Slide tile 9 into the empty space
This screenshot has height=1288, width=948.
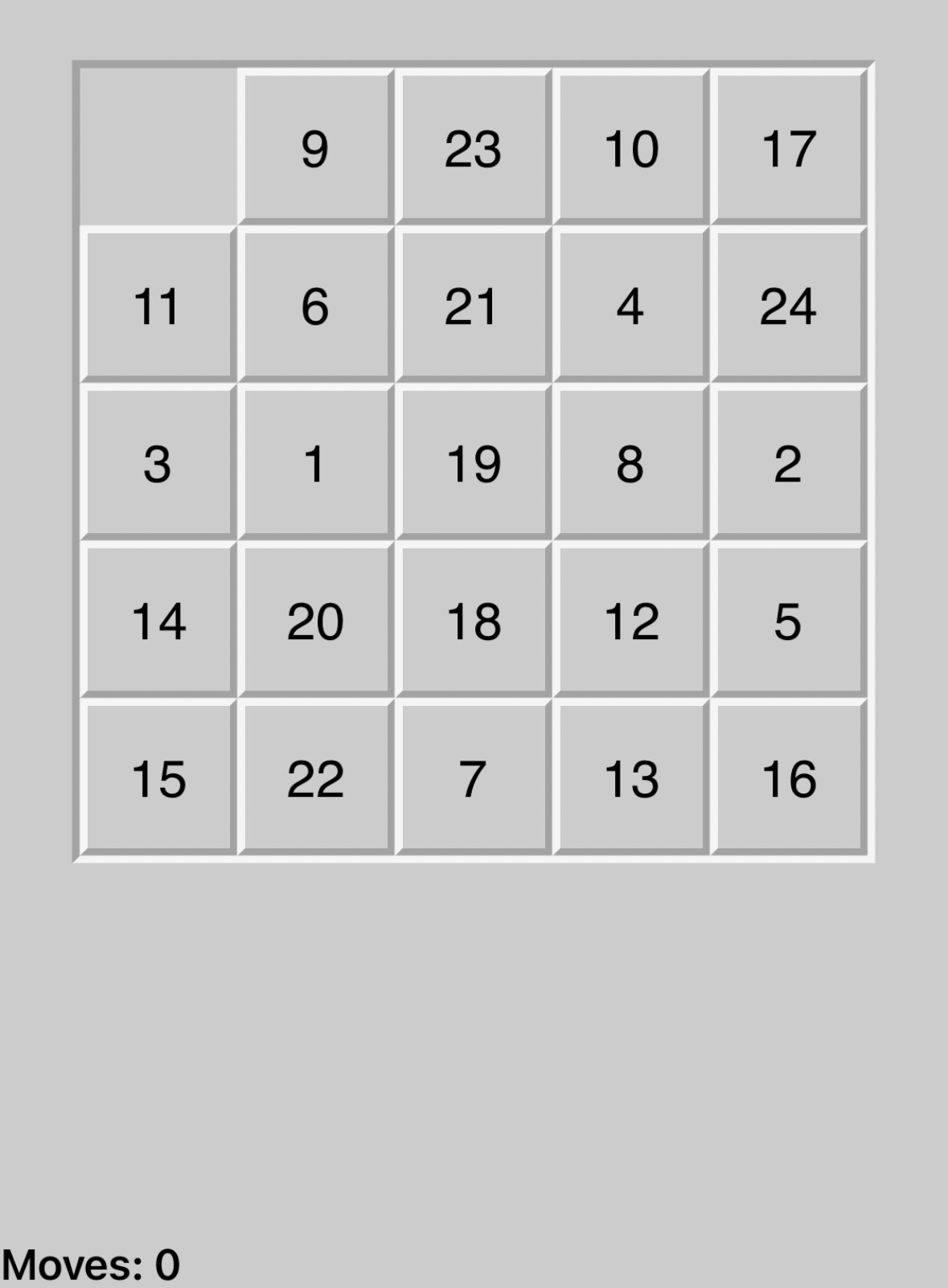coord(315,147)
